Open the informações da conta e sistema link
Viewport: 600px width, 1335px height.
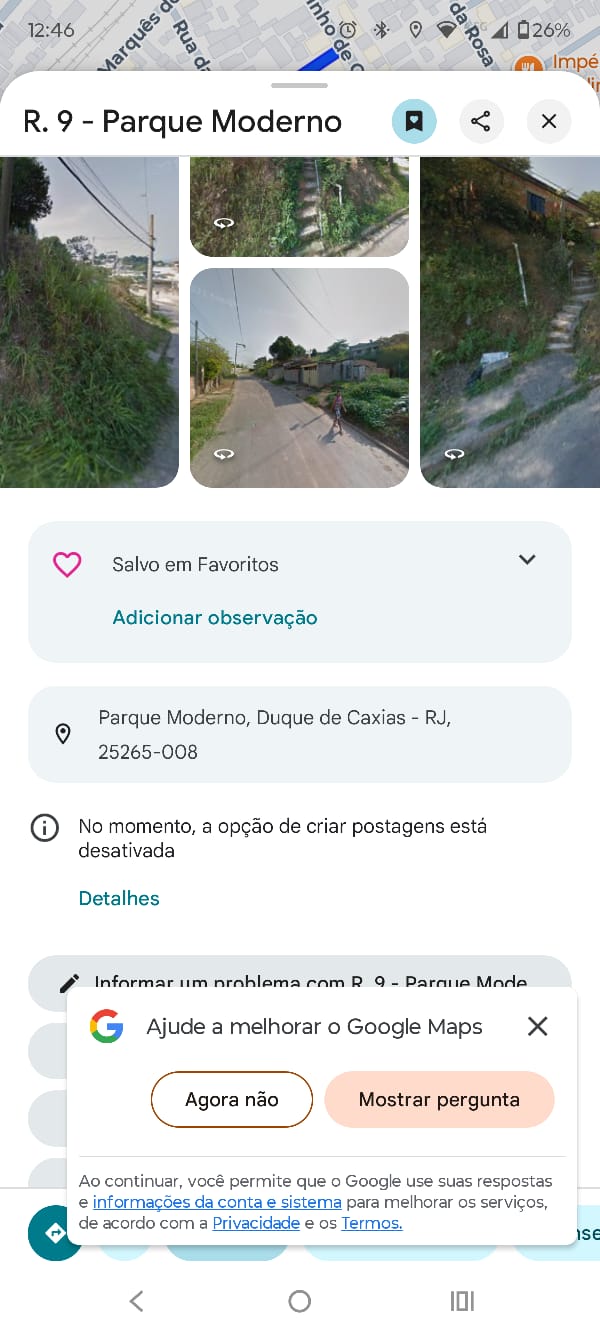(x=217, y=1202)
